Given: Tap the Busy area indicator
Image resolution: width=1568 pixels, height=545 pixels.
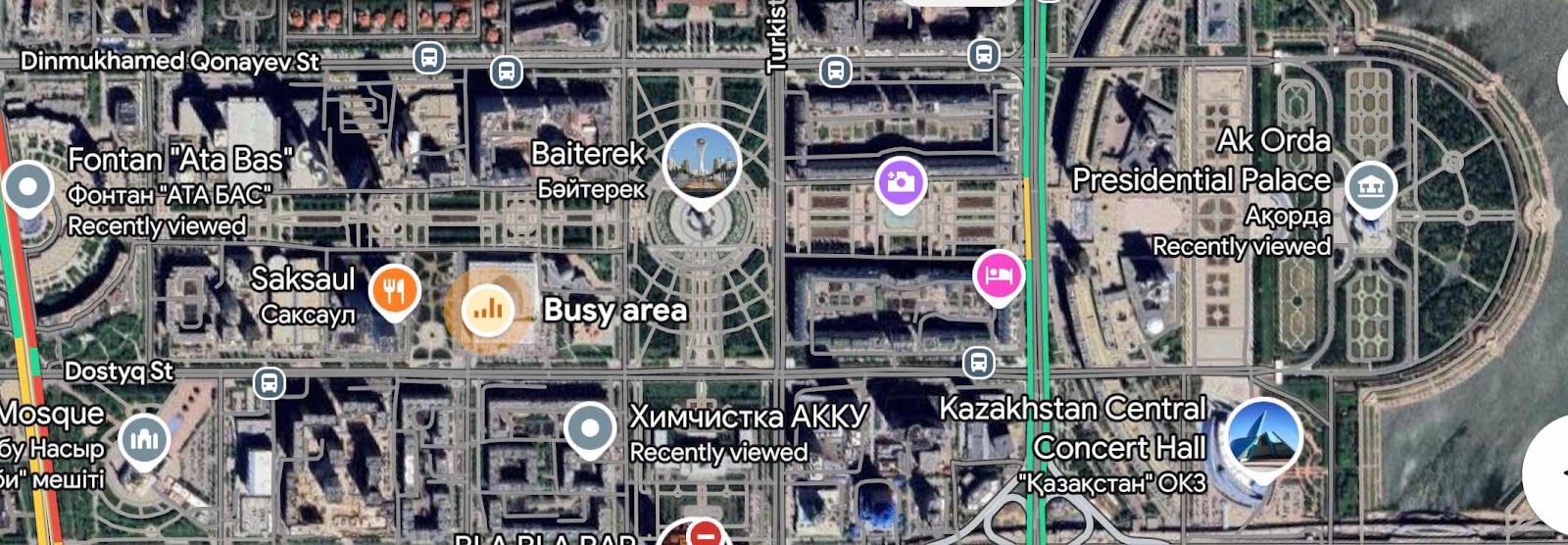Looking at the screenshot, I should (x=487, y=311).
